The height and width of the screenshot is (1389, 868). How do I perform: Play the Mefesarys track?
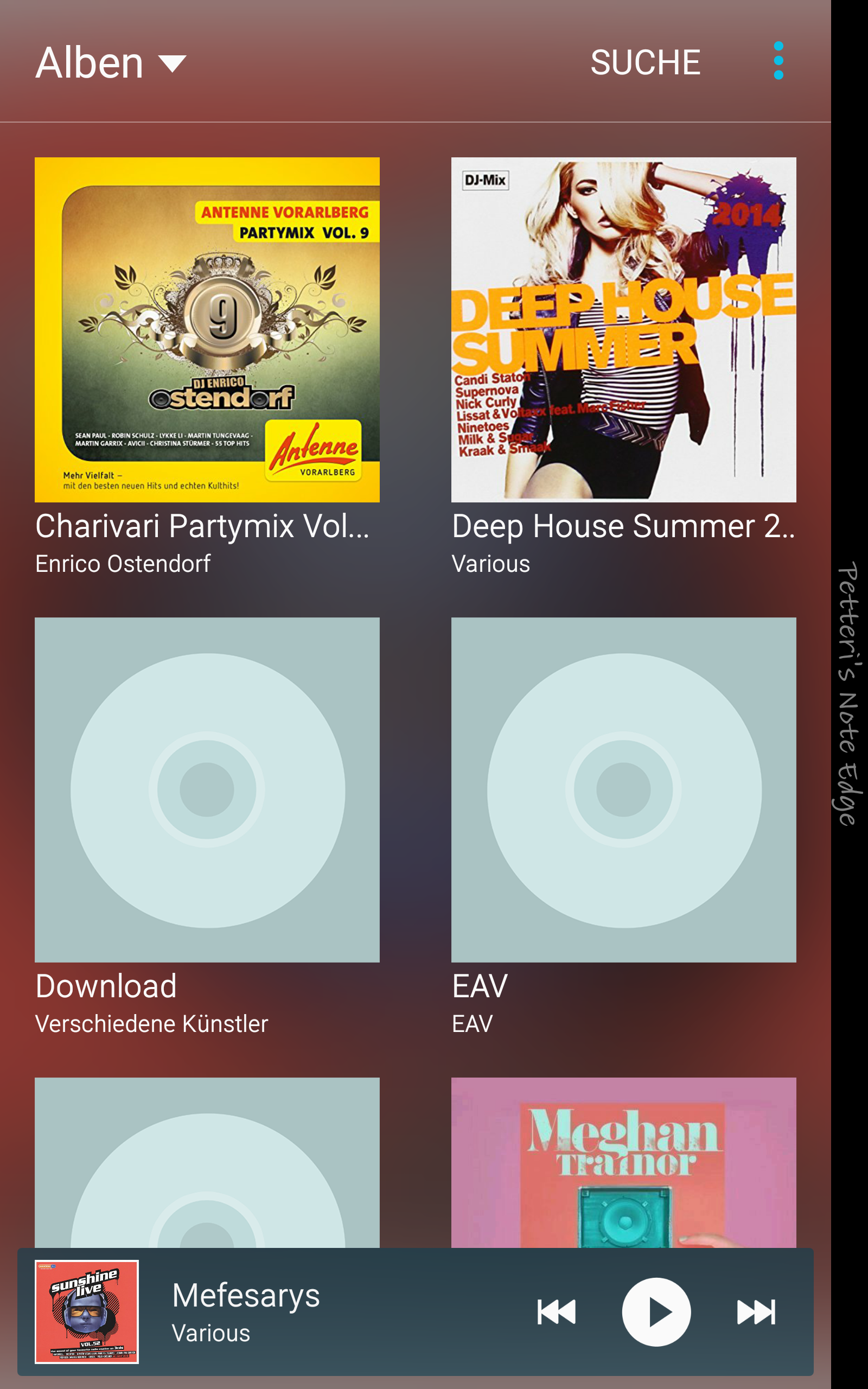(656, 1312)
